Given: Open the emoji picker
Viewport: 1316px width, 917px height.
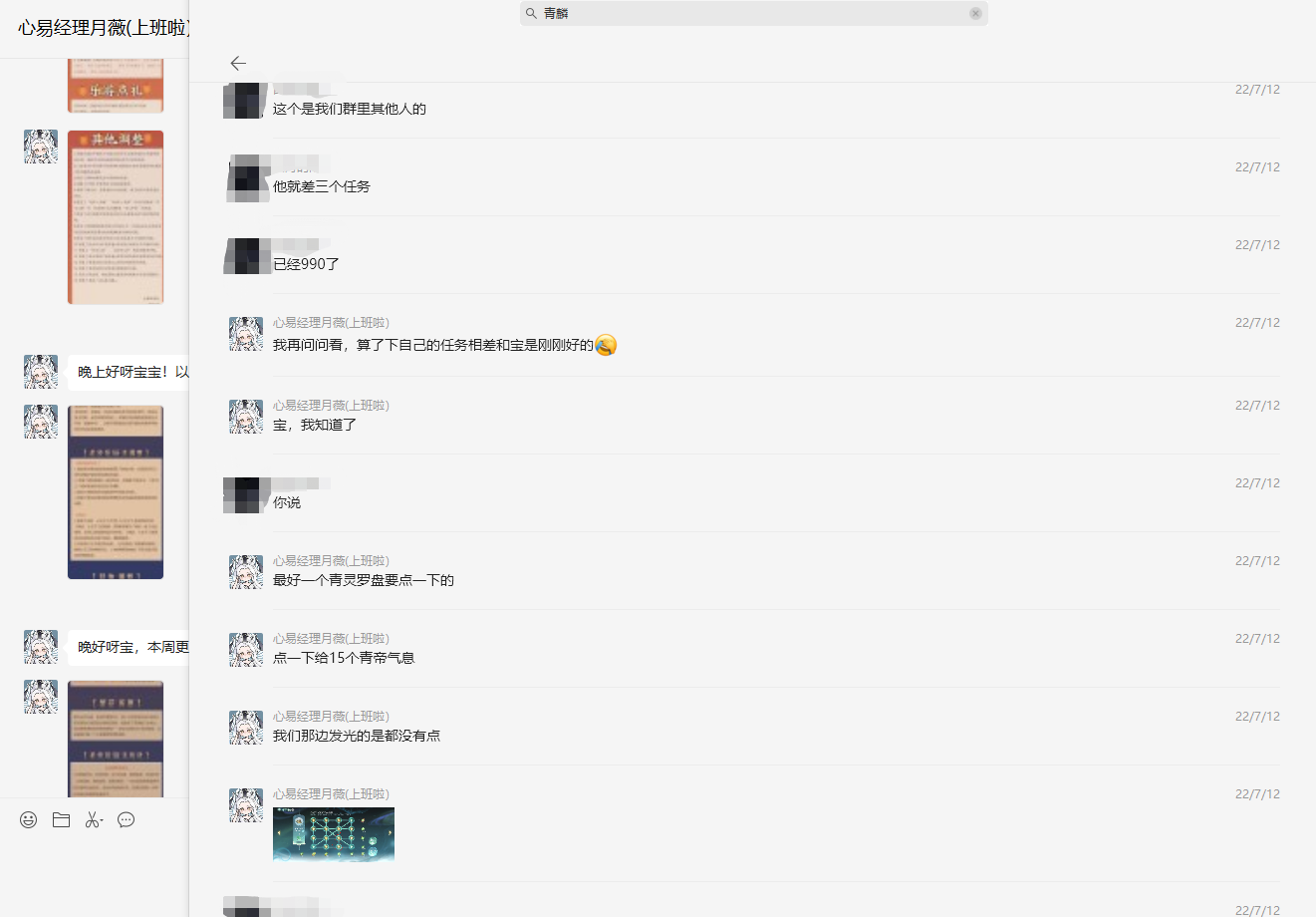Looking at the screenshot, I should [x=29, y=820].
